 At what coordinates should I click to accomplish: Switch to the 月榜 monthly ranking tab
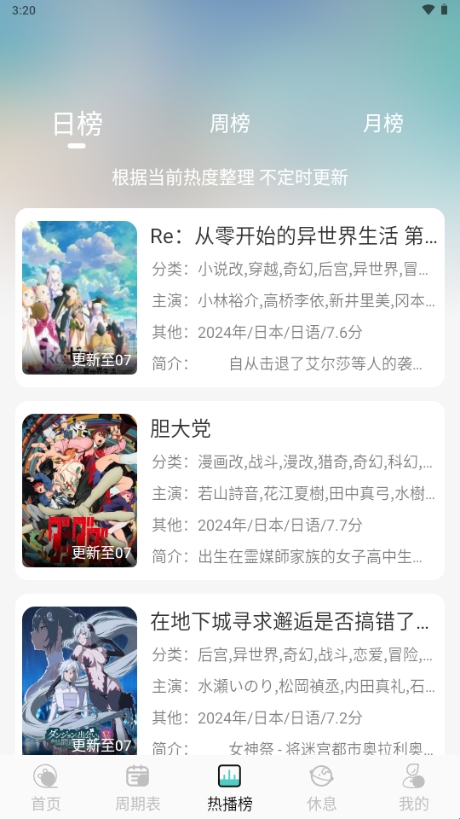coord(383,123)
